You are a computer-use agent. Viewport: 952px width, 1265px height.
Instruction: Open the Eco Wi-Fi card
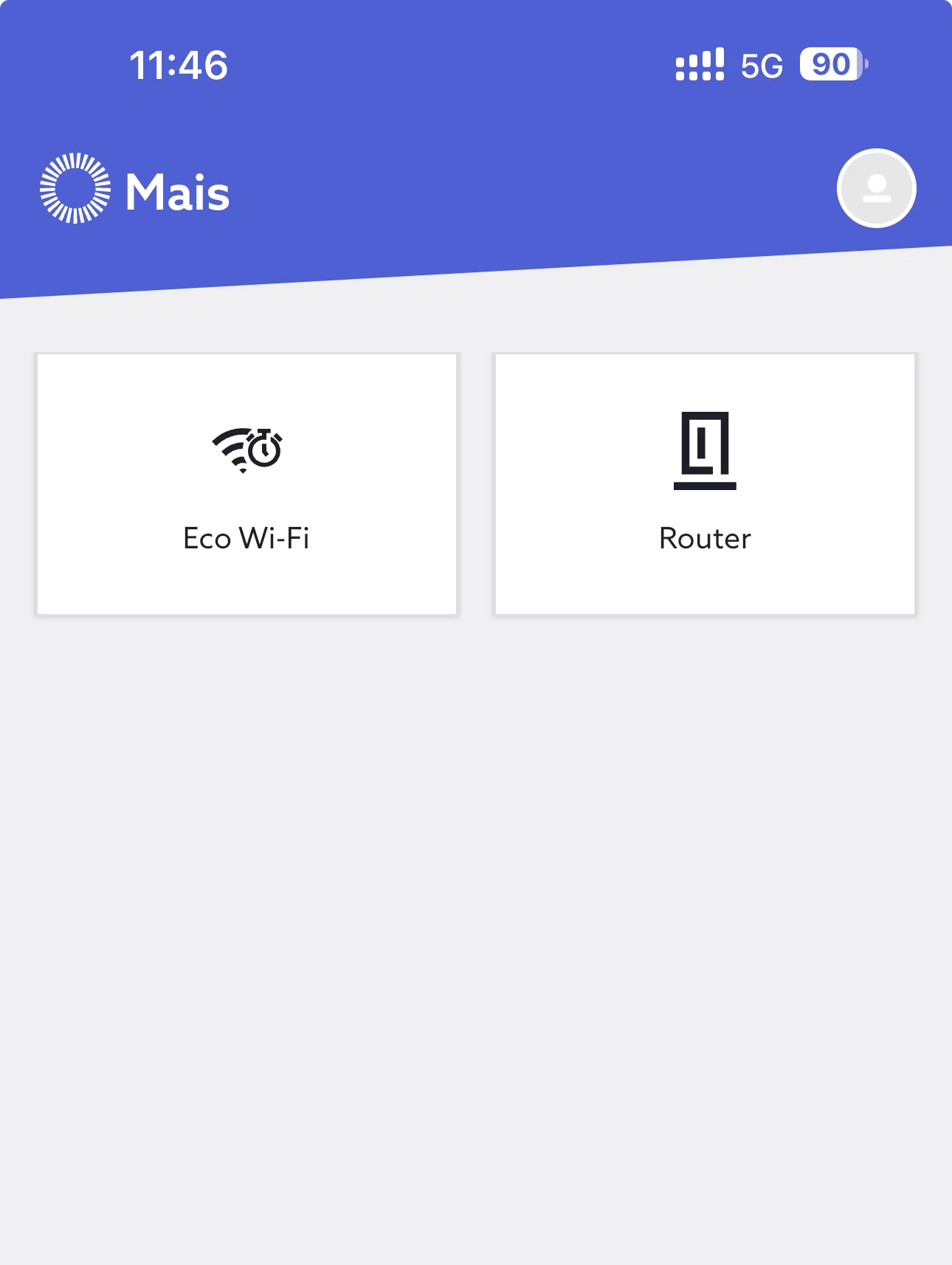click(247, 484)
